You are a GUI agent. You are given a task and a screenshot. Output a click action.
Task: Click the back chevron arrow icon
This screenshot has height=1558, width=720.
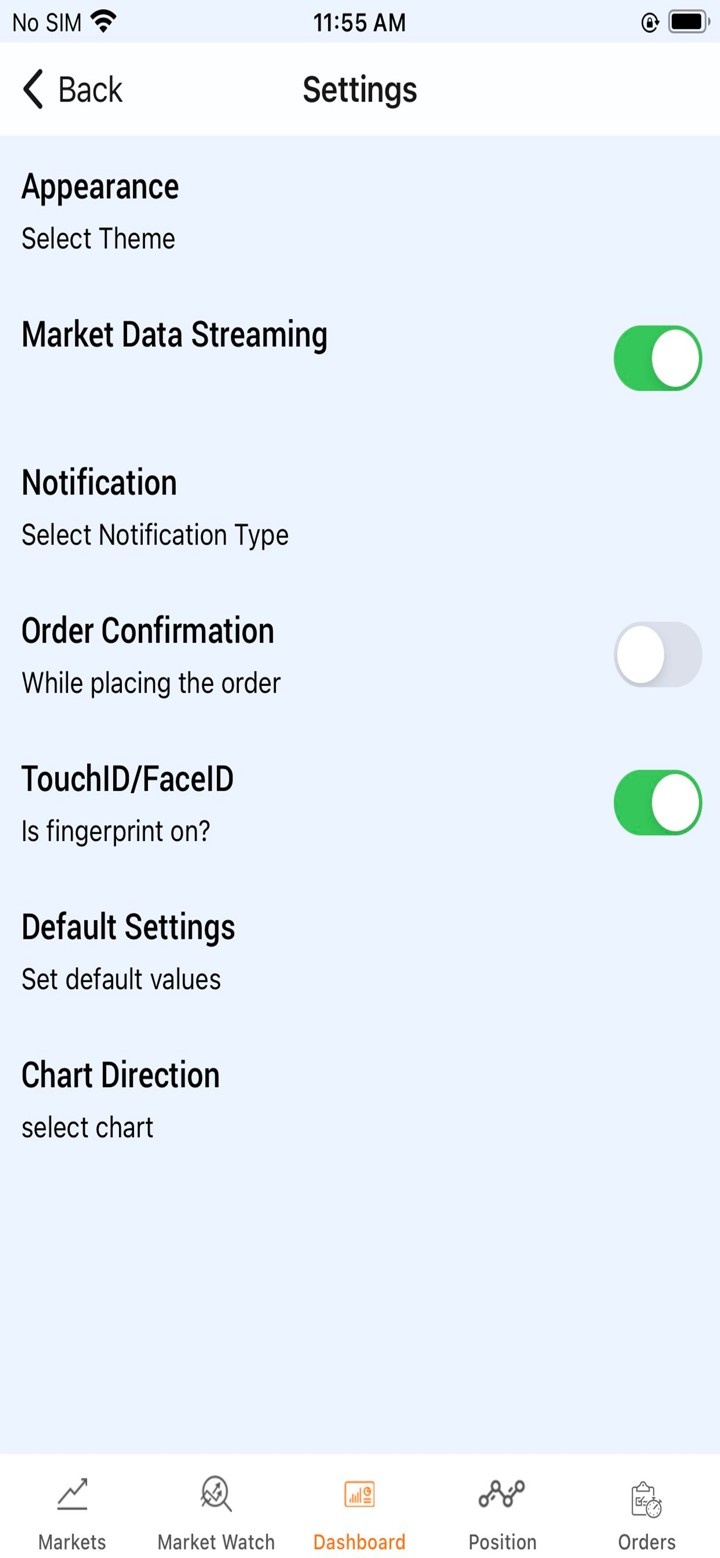[31, 89]
